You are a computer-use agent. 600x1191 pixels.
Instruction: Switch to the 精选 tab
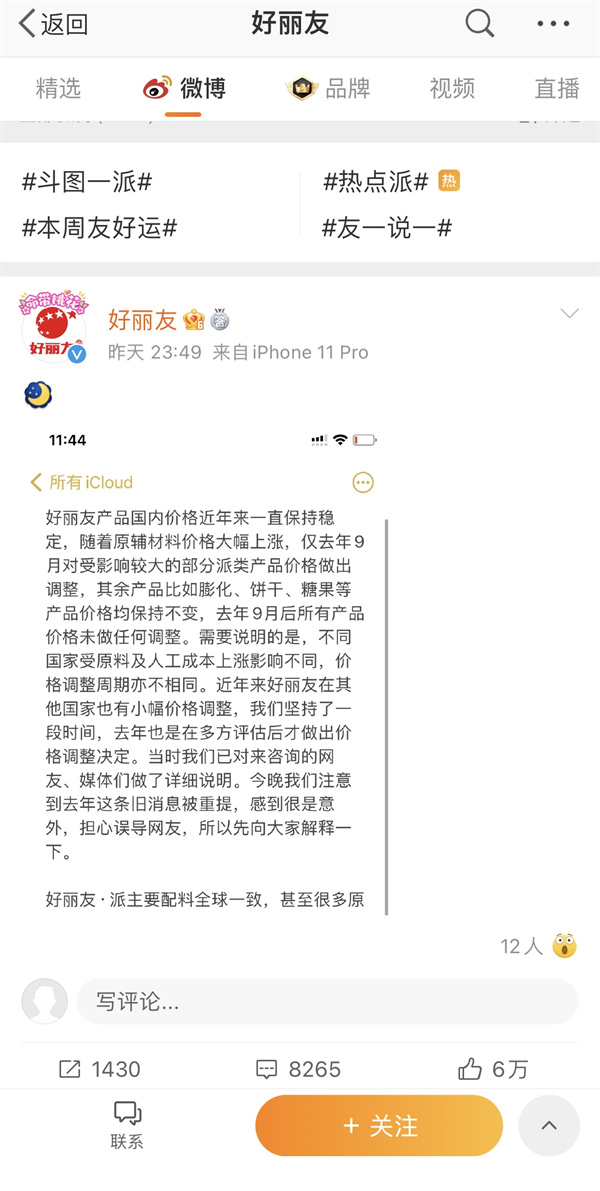(58, 88)
